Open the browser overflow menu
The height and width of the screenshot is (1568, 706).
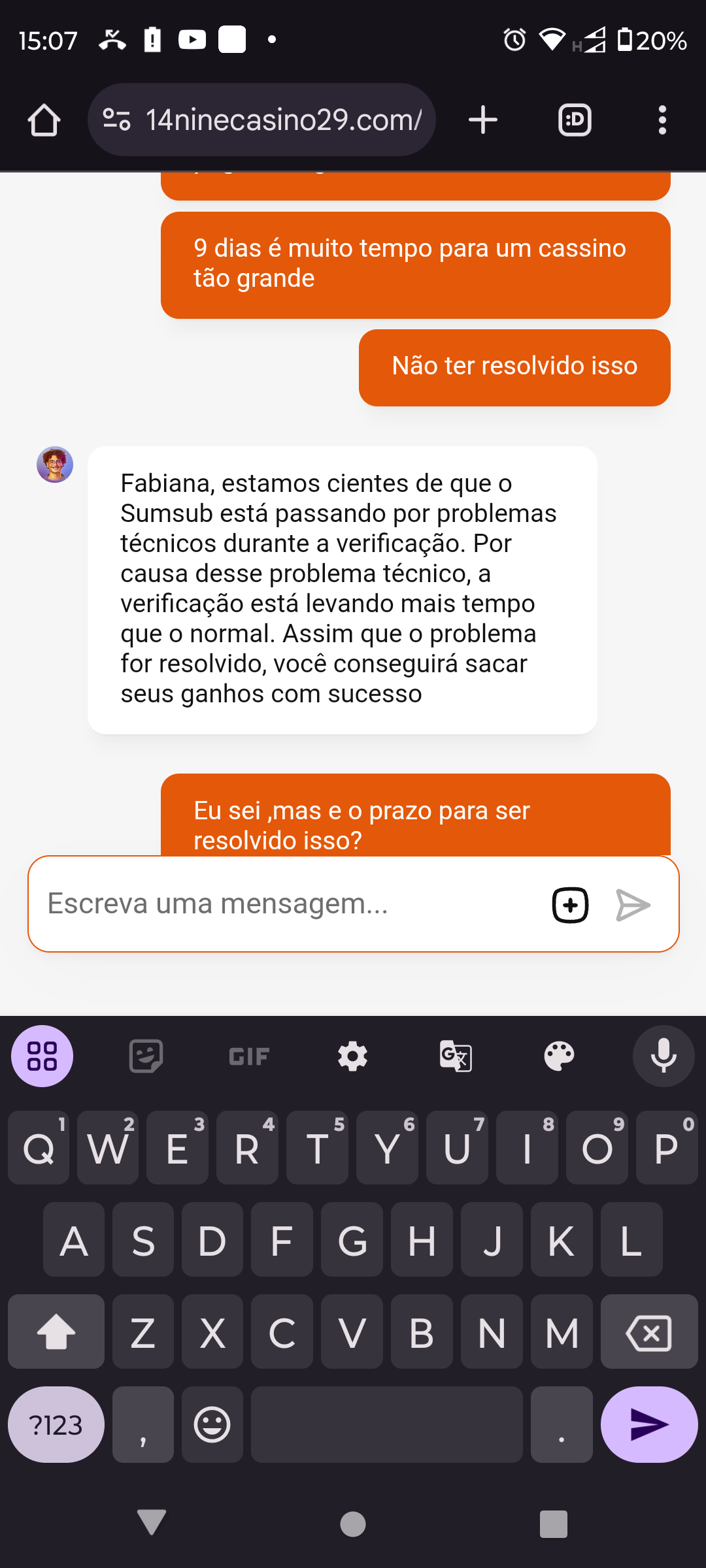click(x=662, y=120)
